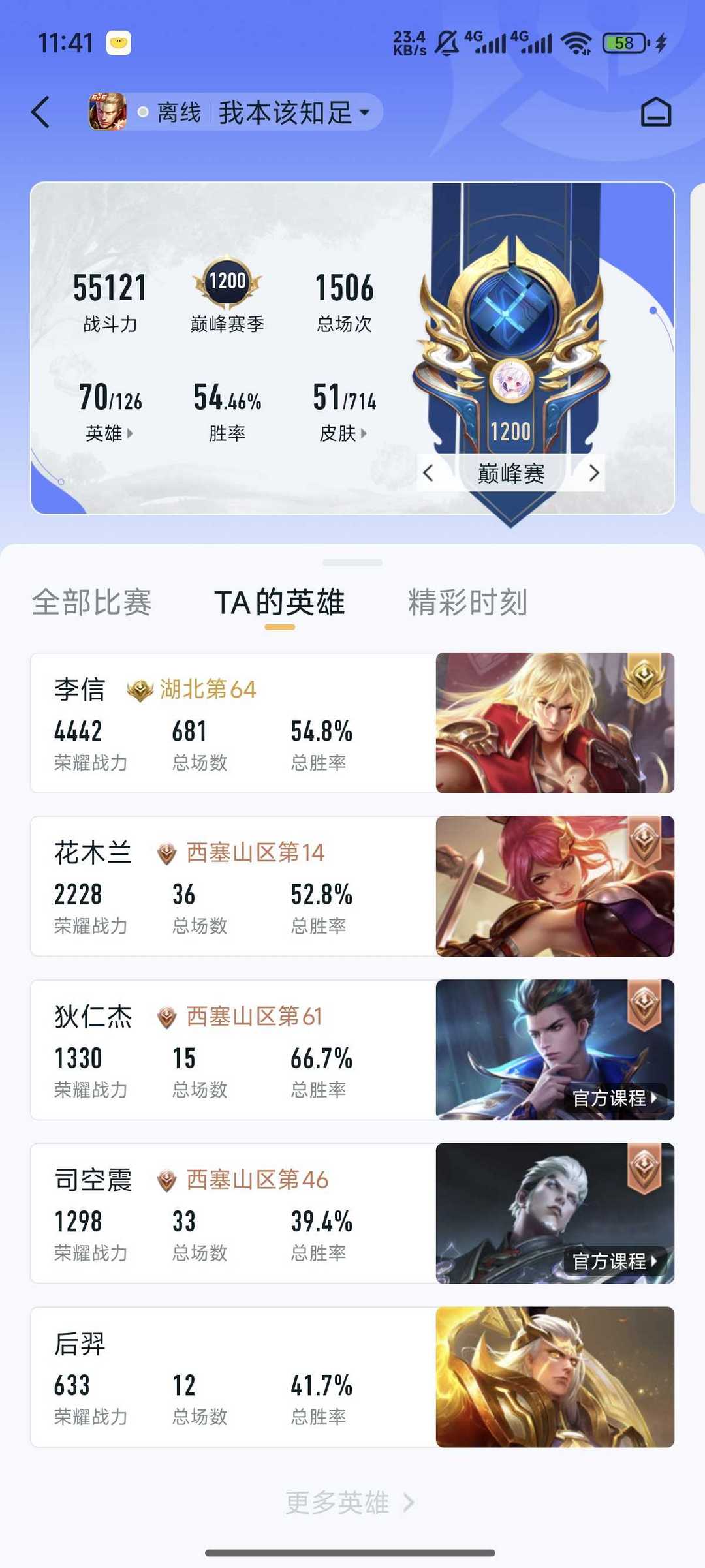The height and width of the screenshot is (1568, 705).
Task: Go back using the top-left arrow
Action: pyautogui.click(x=40, y=112)
